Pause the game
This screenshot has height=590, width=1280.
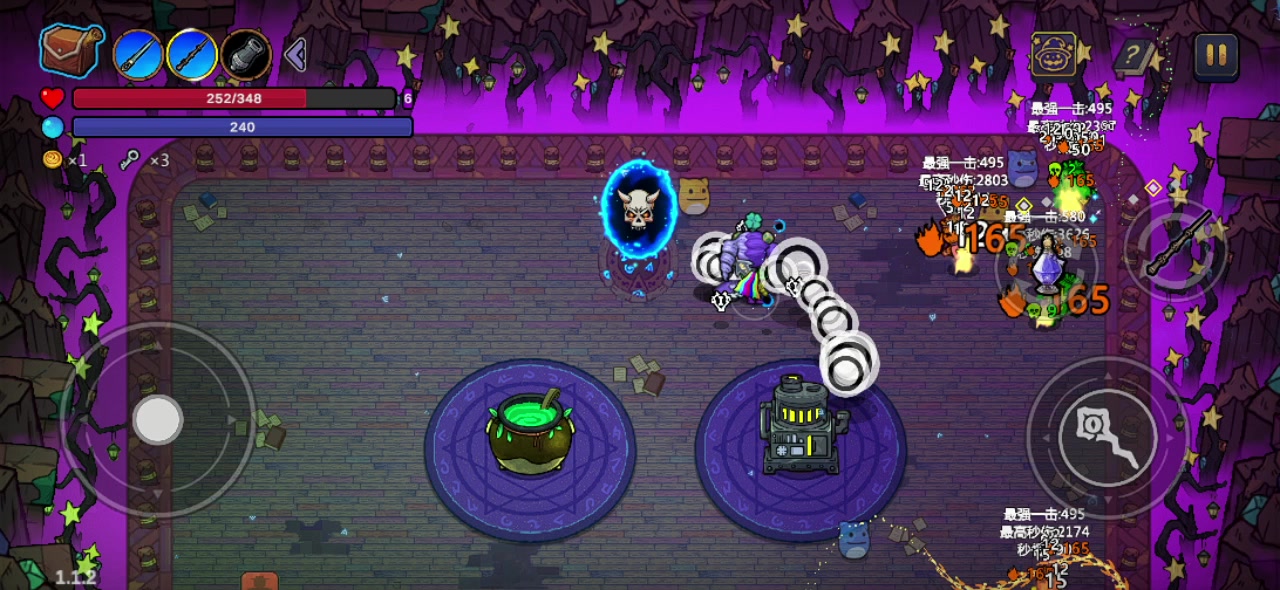pyautogui.click(x=1216, y=55)
